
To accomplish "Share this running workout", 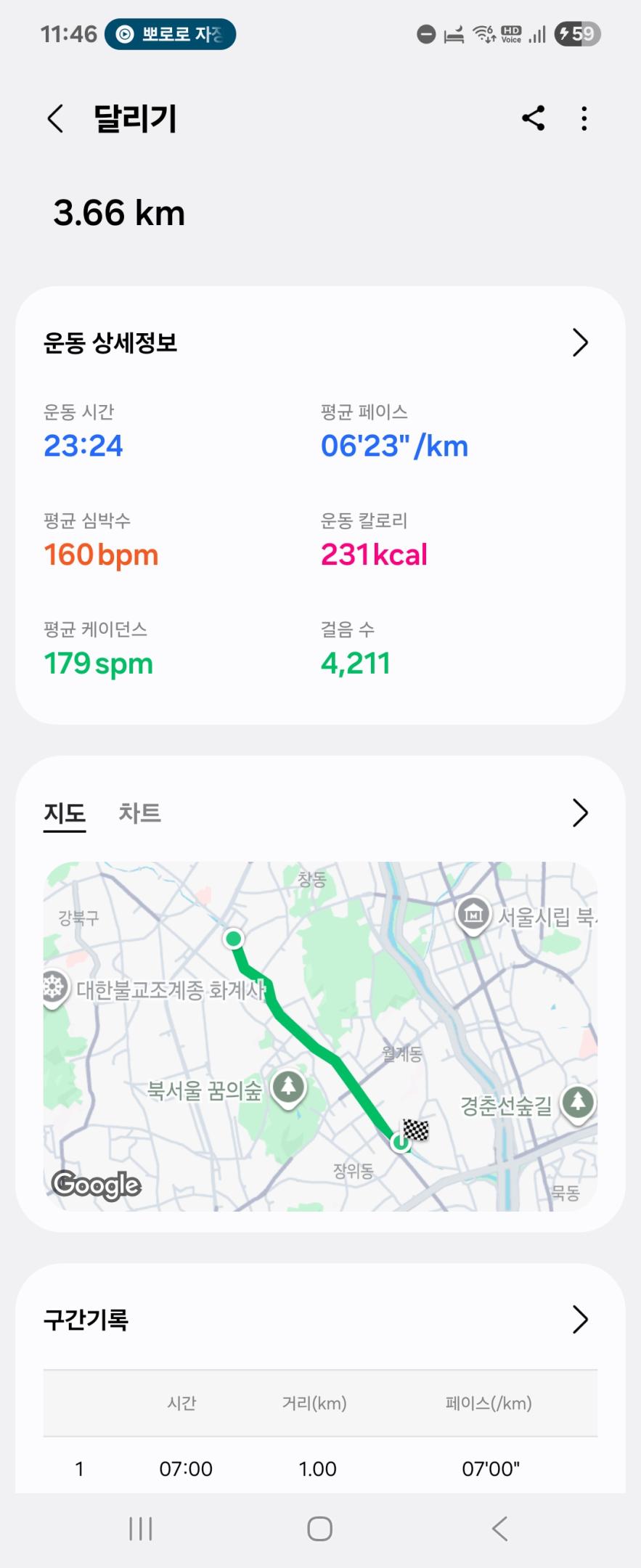I will (x=534, y=118).
